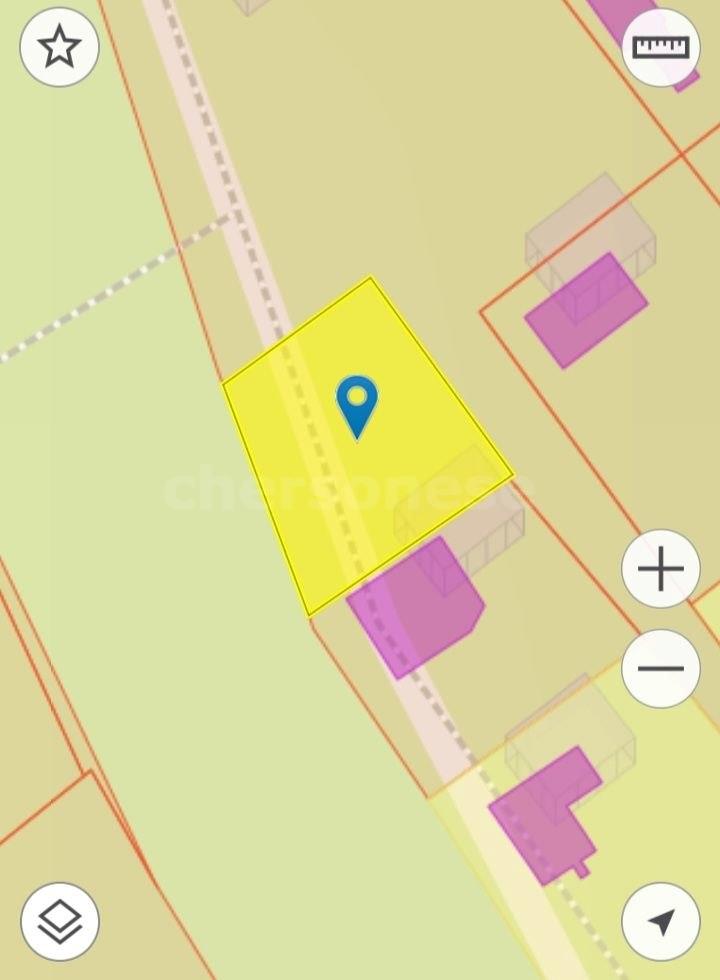
Task: Zoom in with the plus button
Action: (660, 569)
